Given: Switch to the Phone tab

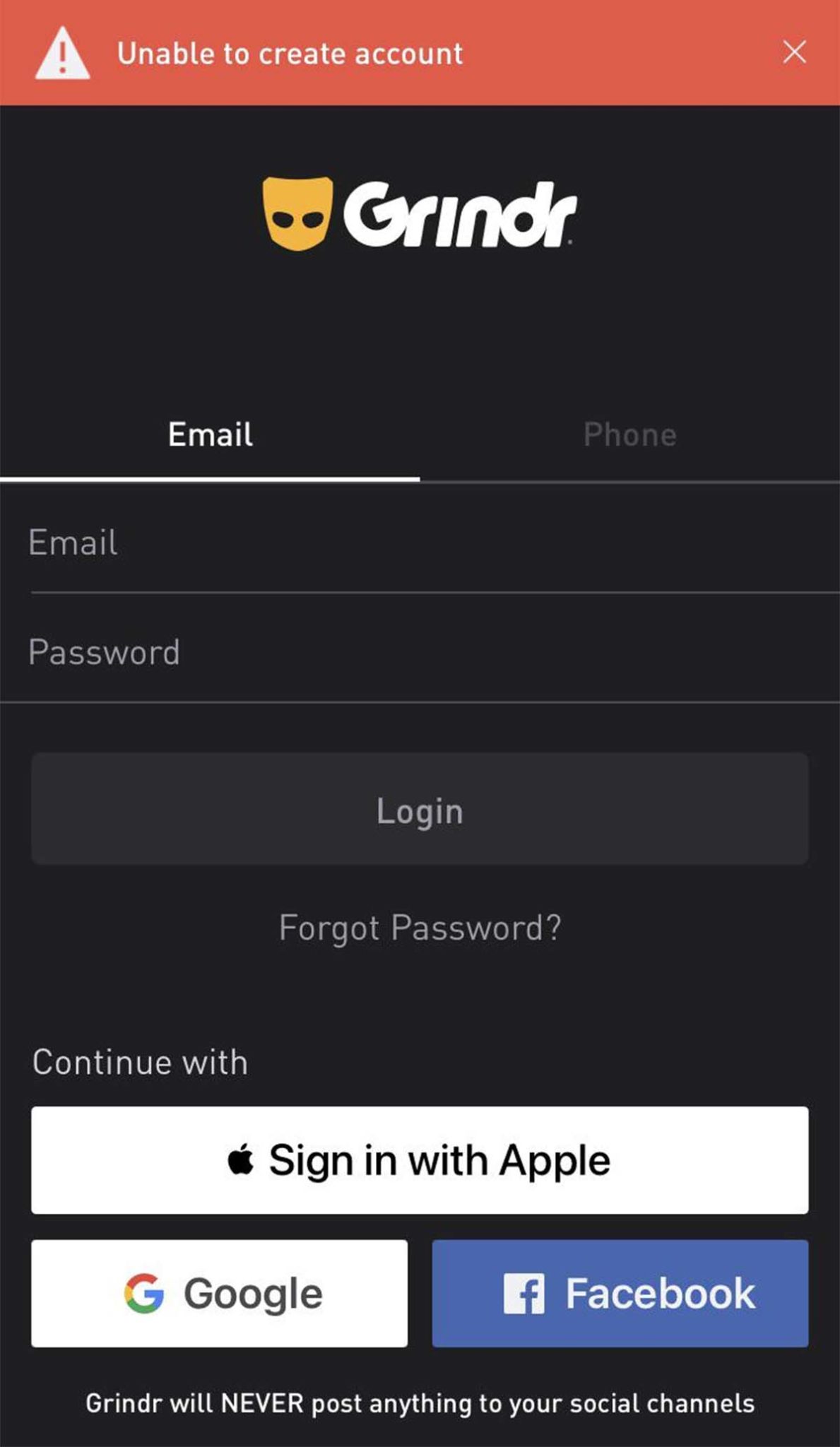Looking at the screenshot, I should 630,435.
